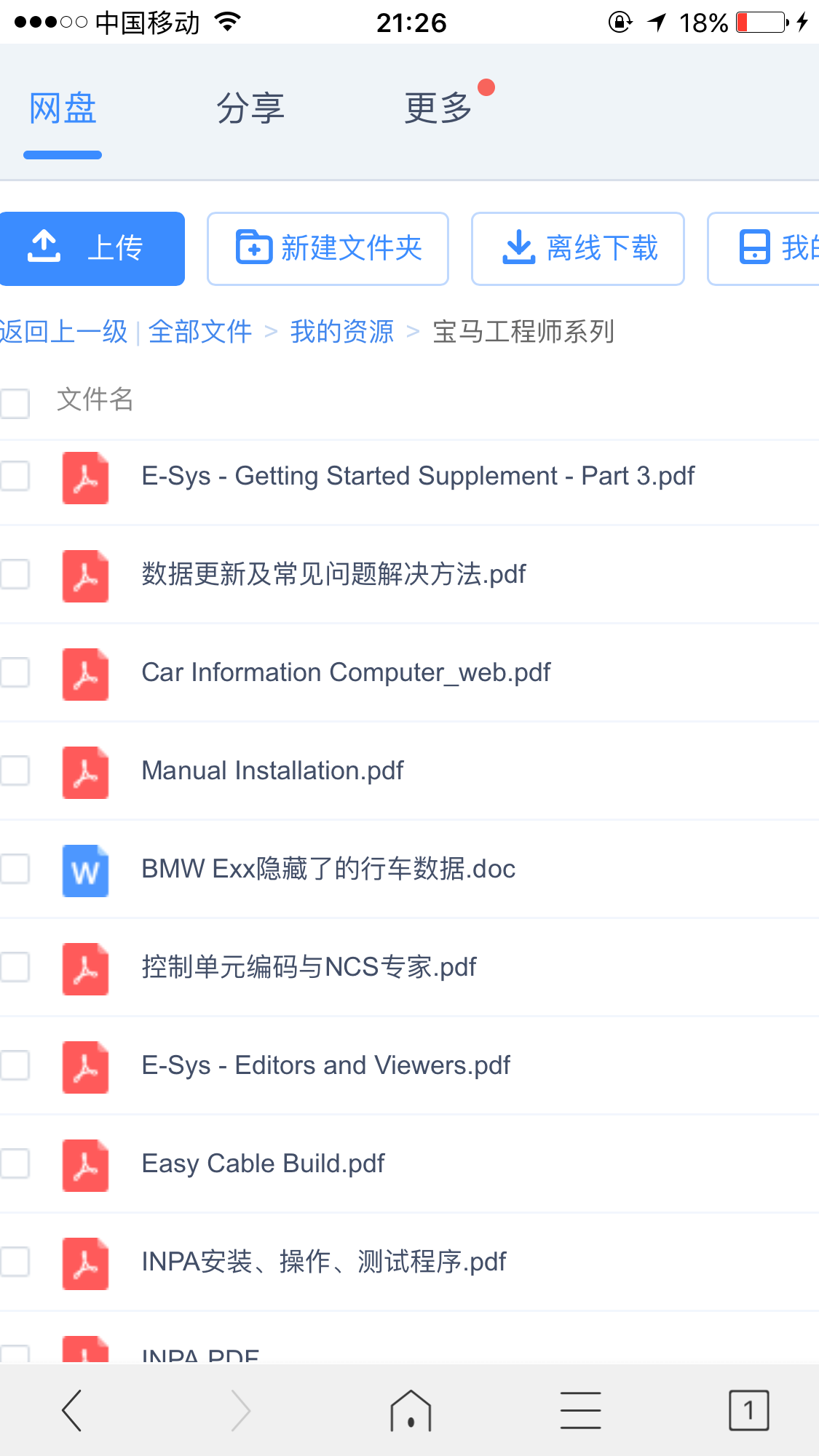Image resolution: width=819 pixels, height=1456 pixels.
Task: Check the box for Car Information Computer_web.pdf
Action: coord(15,672)
